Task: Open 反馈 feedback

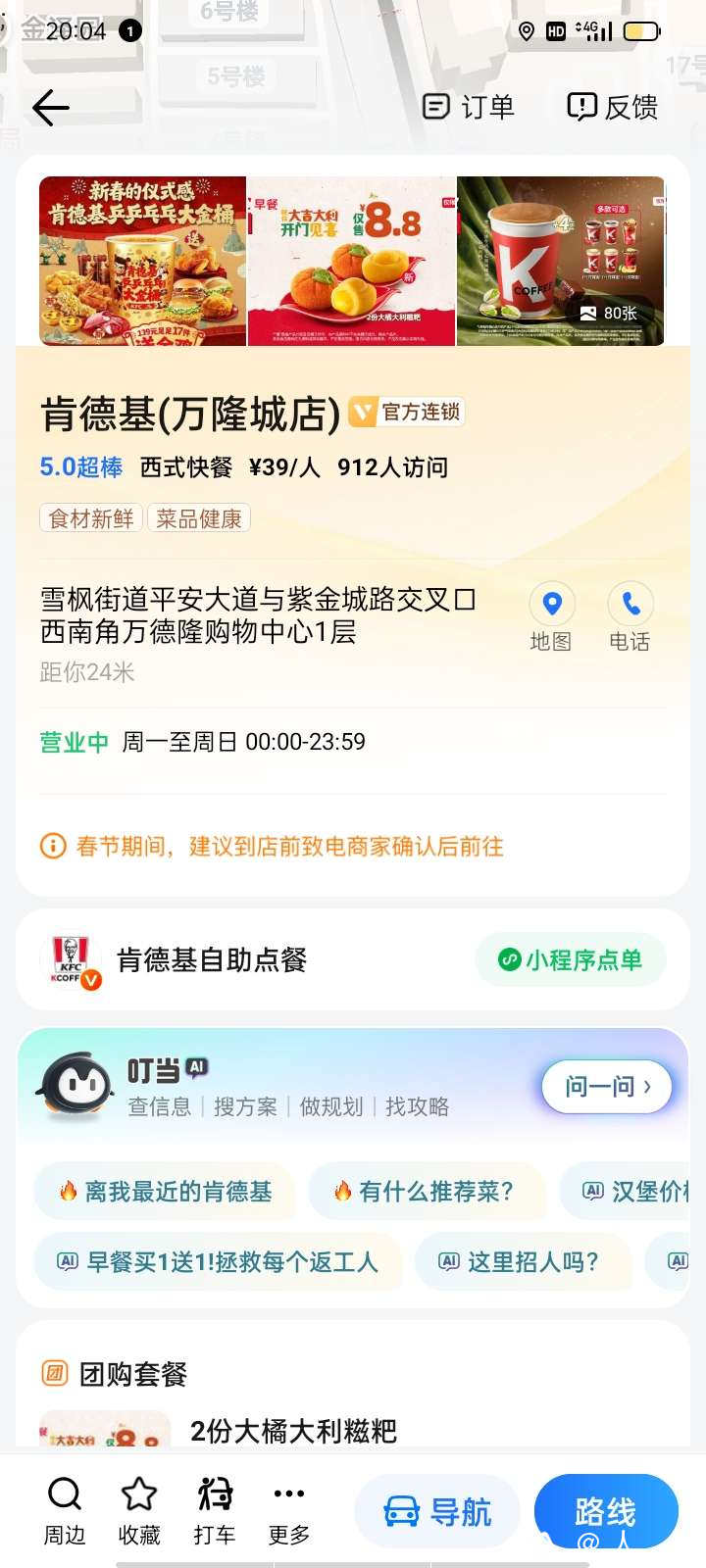Action: [613, 107]
